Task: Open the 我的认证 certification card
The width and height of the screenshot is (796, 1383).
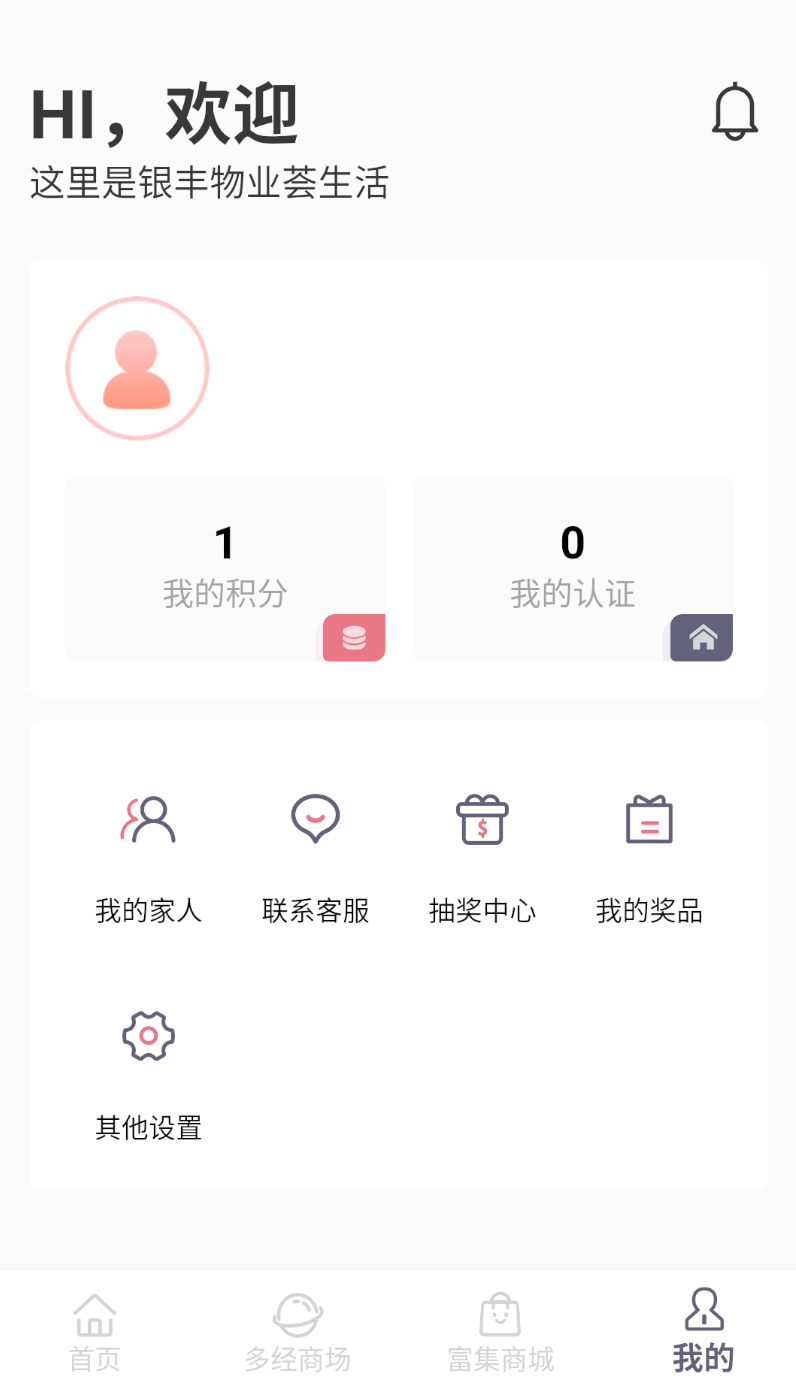Action: pyautogui.click(x=572, y=568)
